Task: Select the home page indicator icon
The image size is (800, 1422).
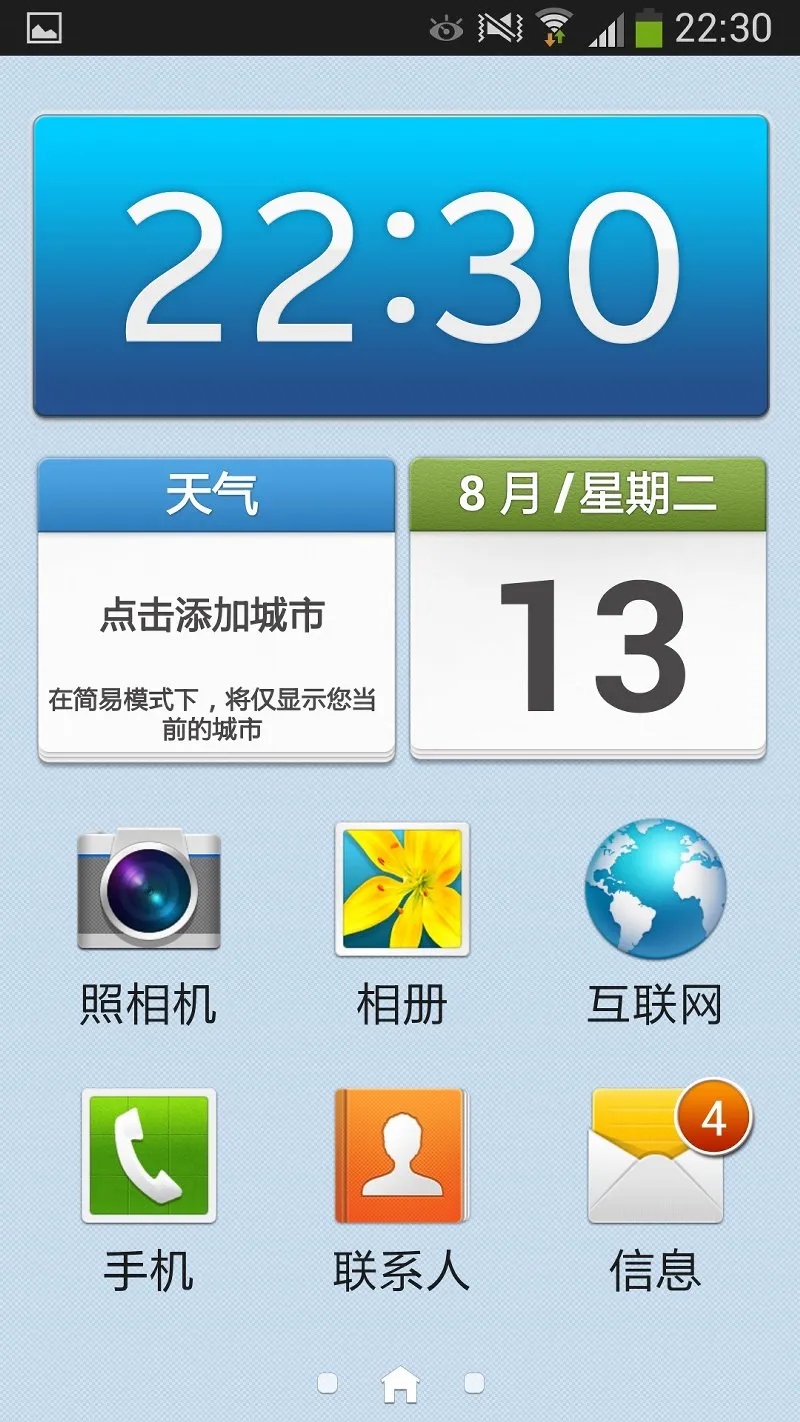Action: (x=400, y=1385)
